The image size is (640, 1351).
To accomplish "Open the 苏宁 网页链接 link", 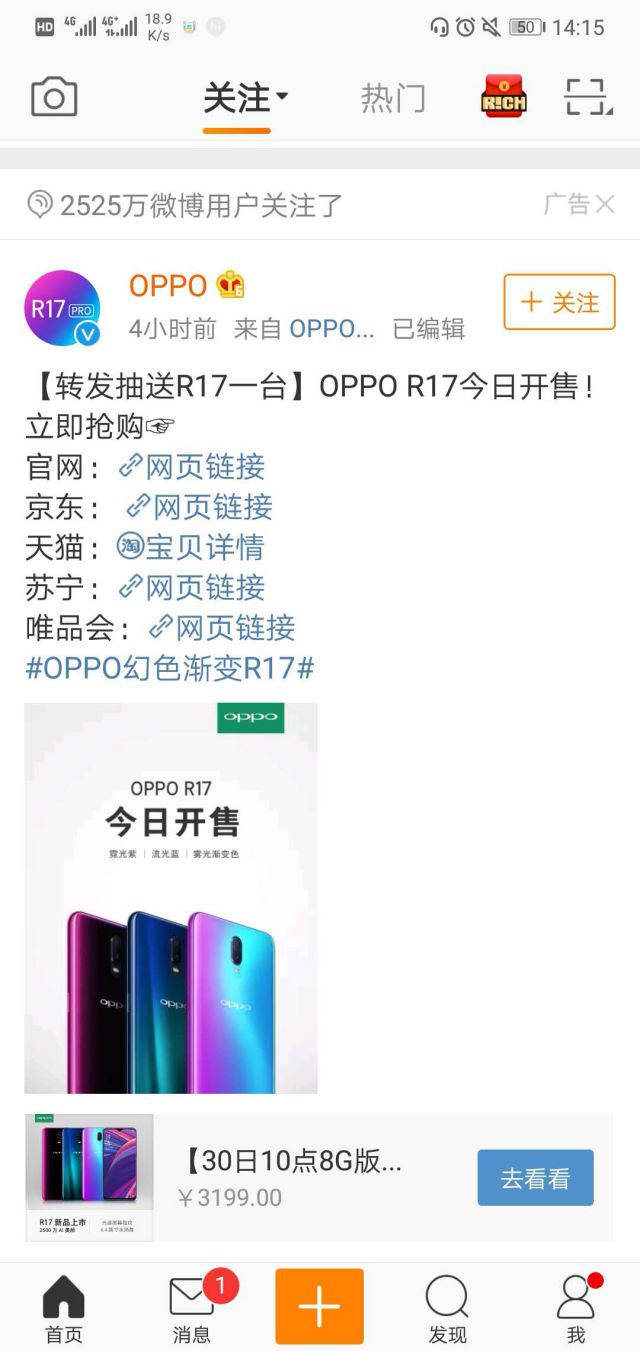I will coord(192,587).
